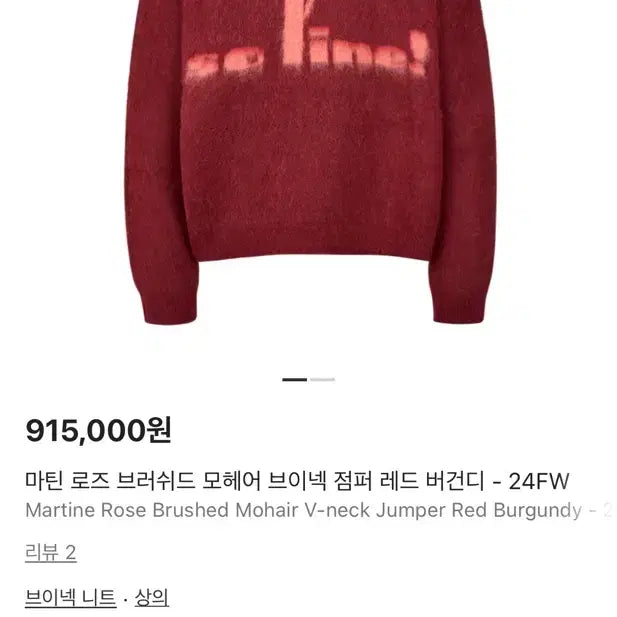
Task: Open the 브이넥 니트 category link
Action: [x=69, y=597]
